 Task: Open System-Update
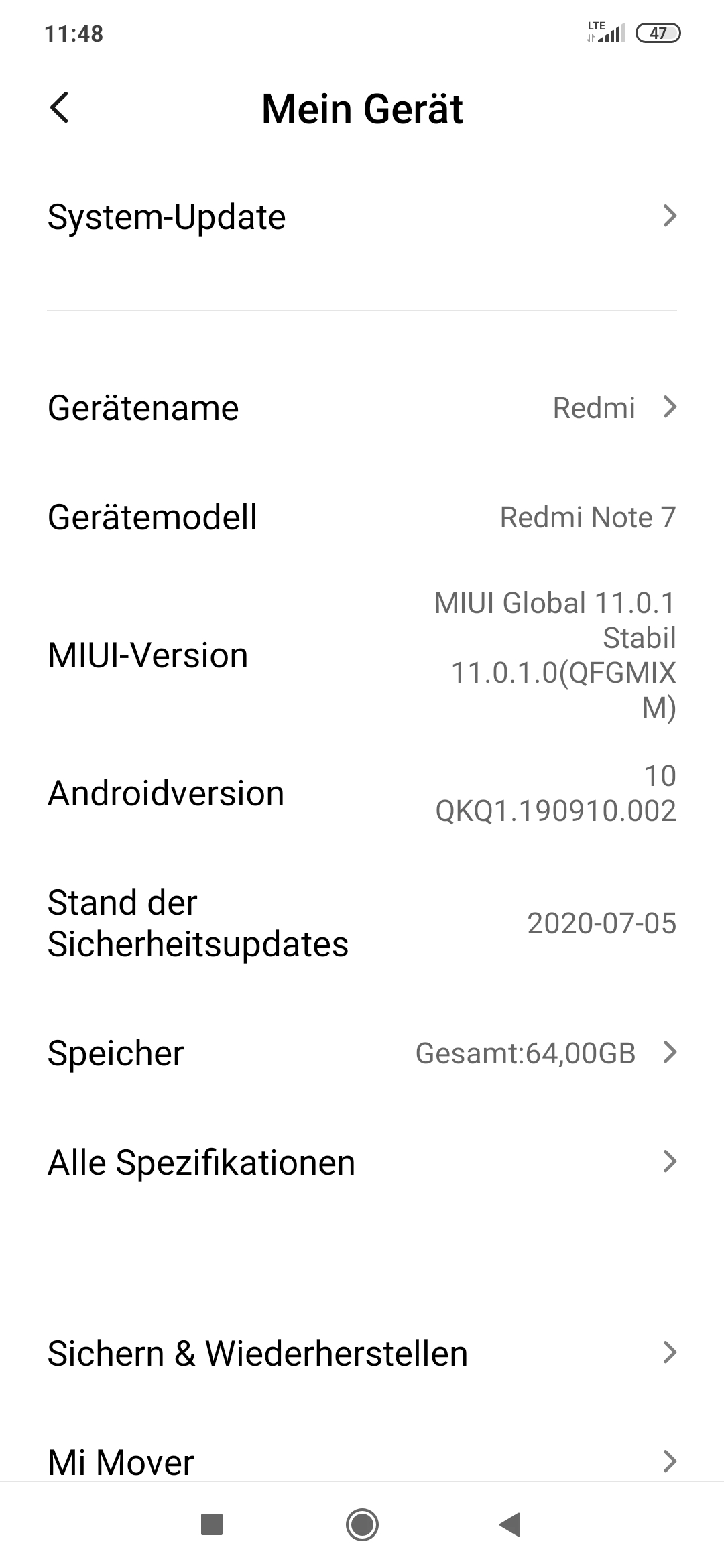[362, 217]
